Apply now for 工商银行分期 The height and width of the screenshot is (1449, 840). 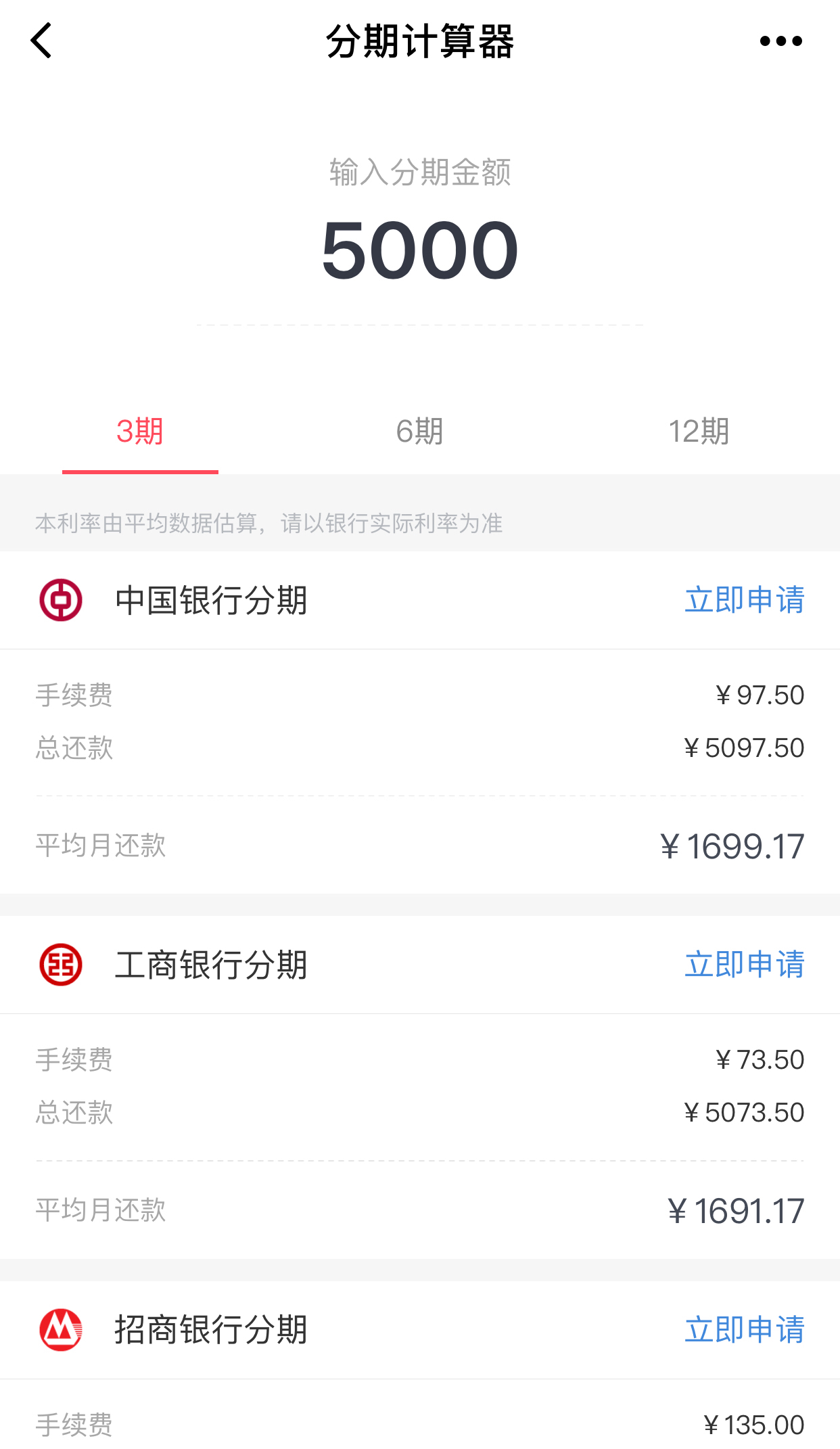click(744, 965)
